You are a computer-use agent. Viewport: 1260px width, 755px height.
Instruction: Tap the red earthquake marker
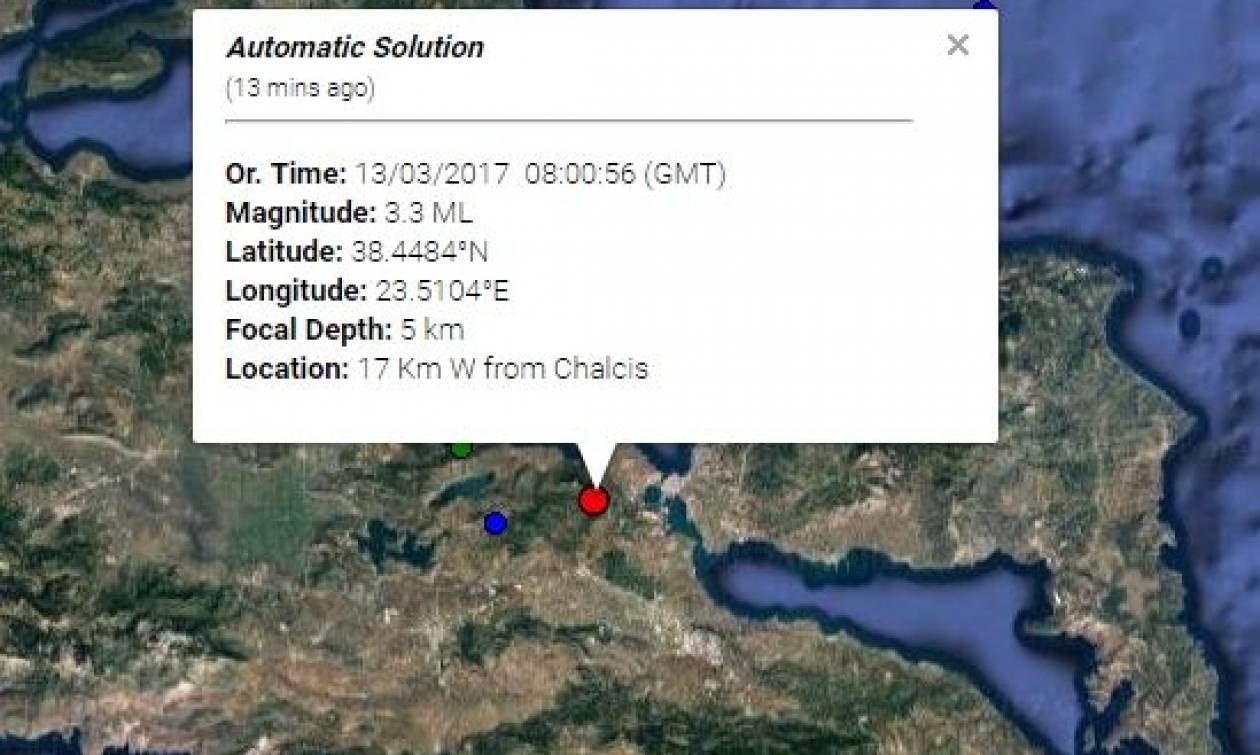pyautogui.click(x=594, y=500)
